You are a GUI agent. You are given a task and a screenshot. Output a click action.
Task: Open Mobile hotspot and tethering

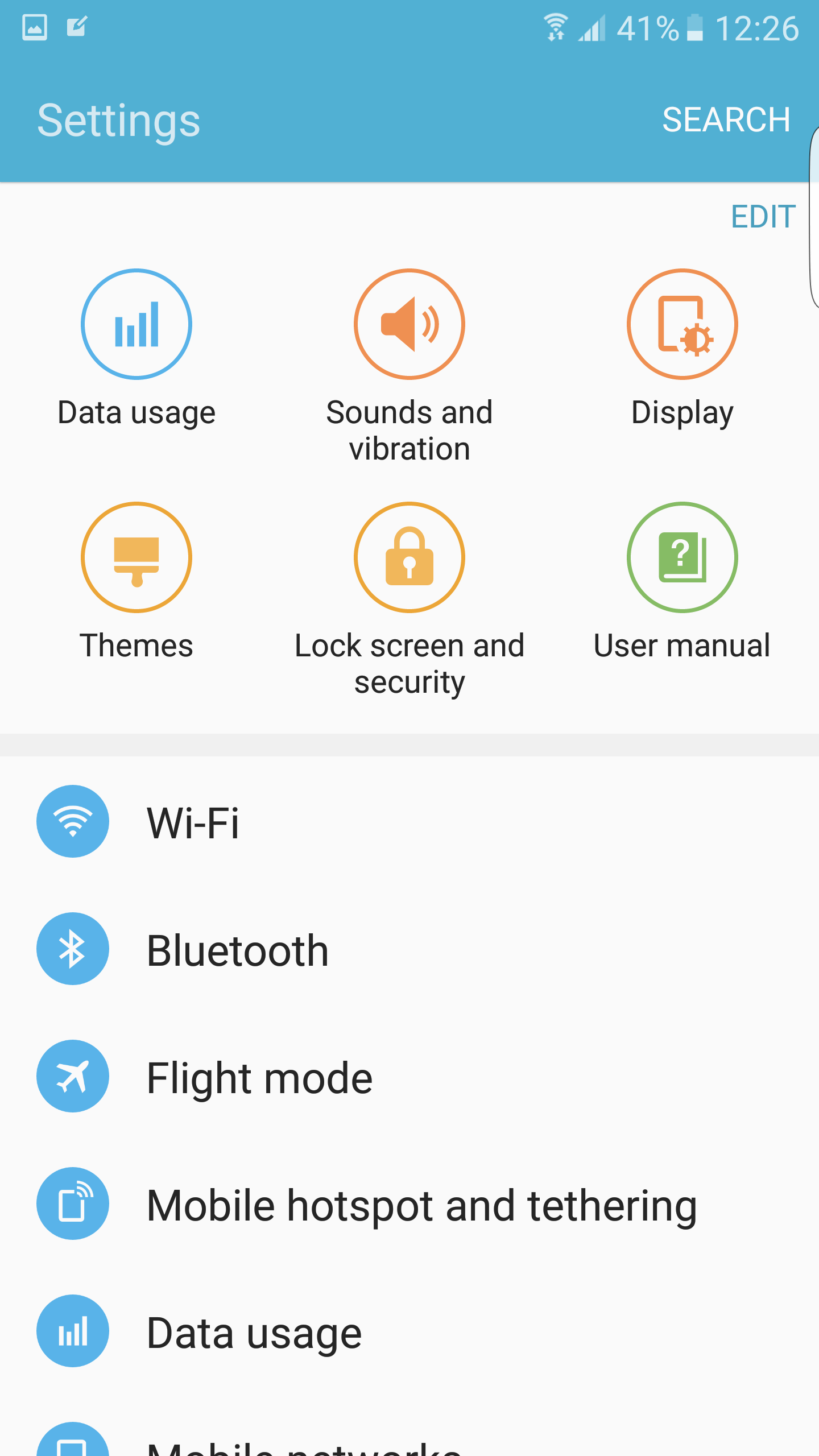pos(409,1204)
